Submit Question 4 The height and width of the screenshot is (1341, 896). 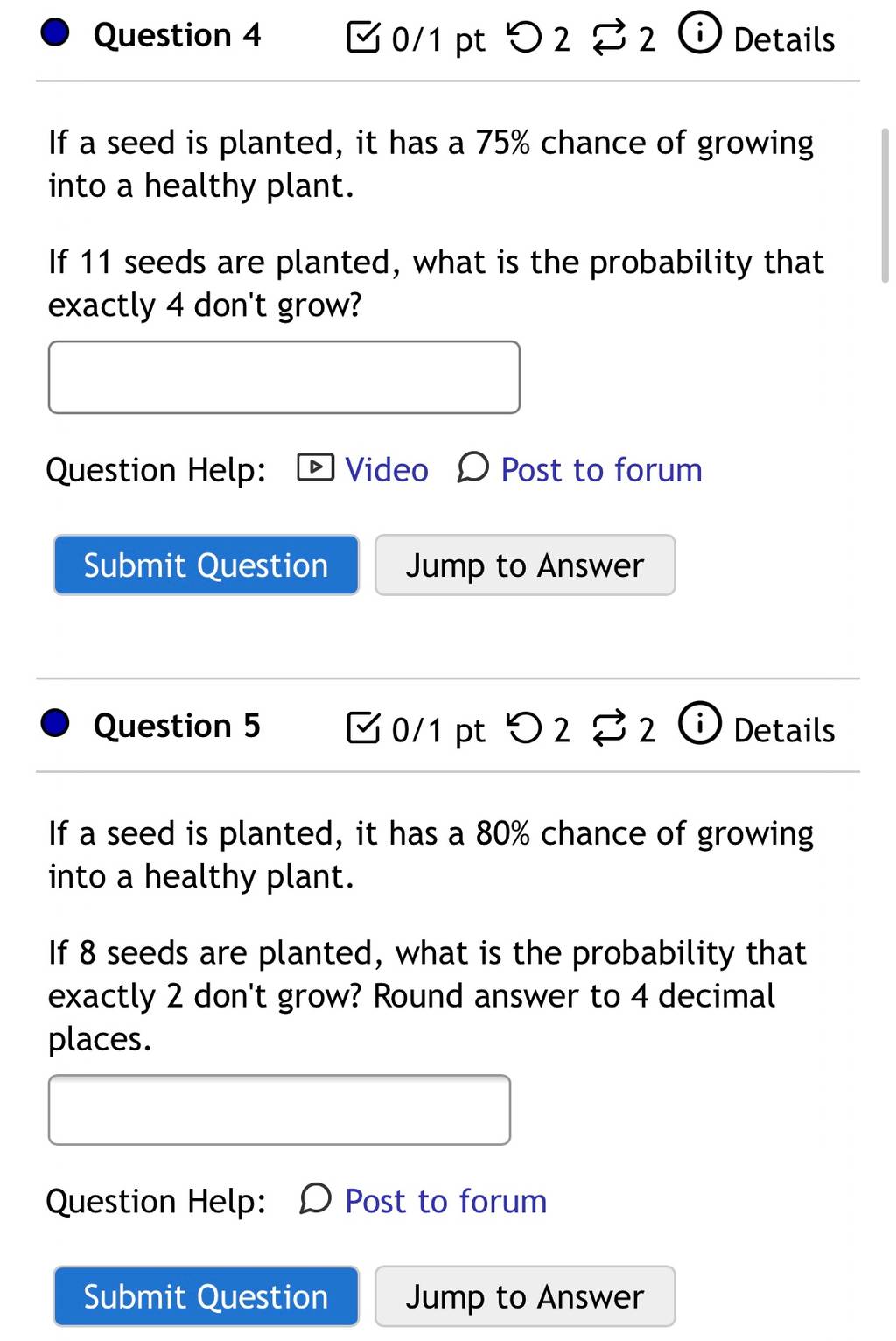click(206, 565)
